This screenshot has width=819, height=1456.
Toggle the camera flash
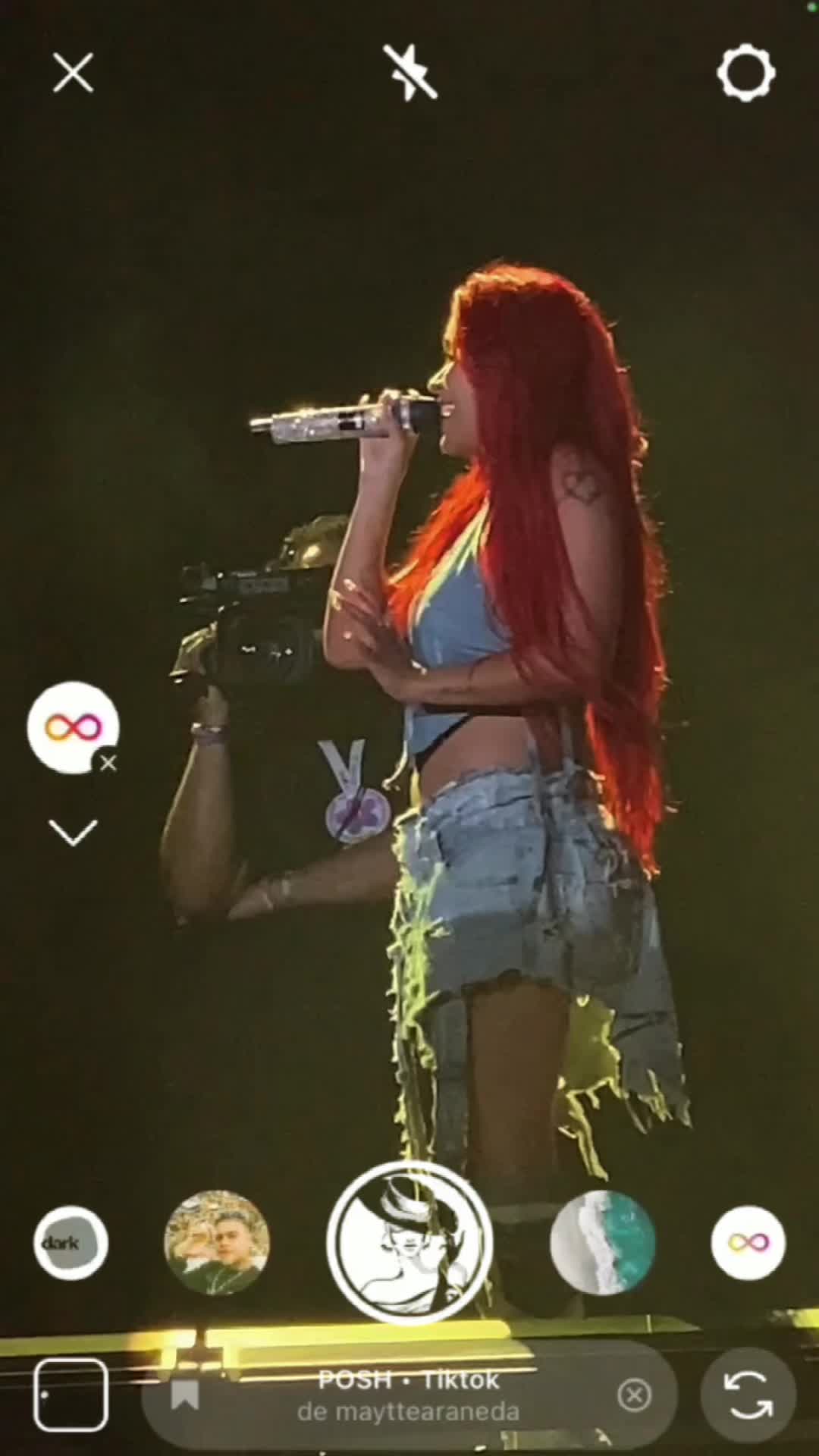click(x=409, y=73)
